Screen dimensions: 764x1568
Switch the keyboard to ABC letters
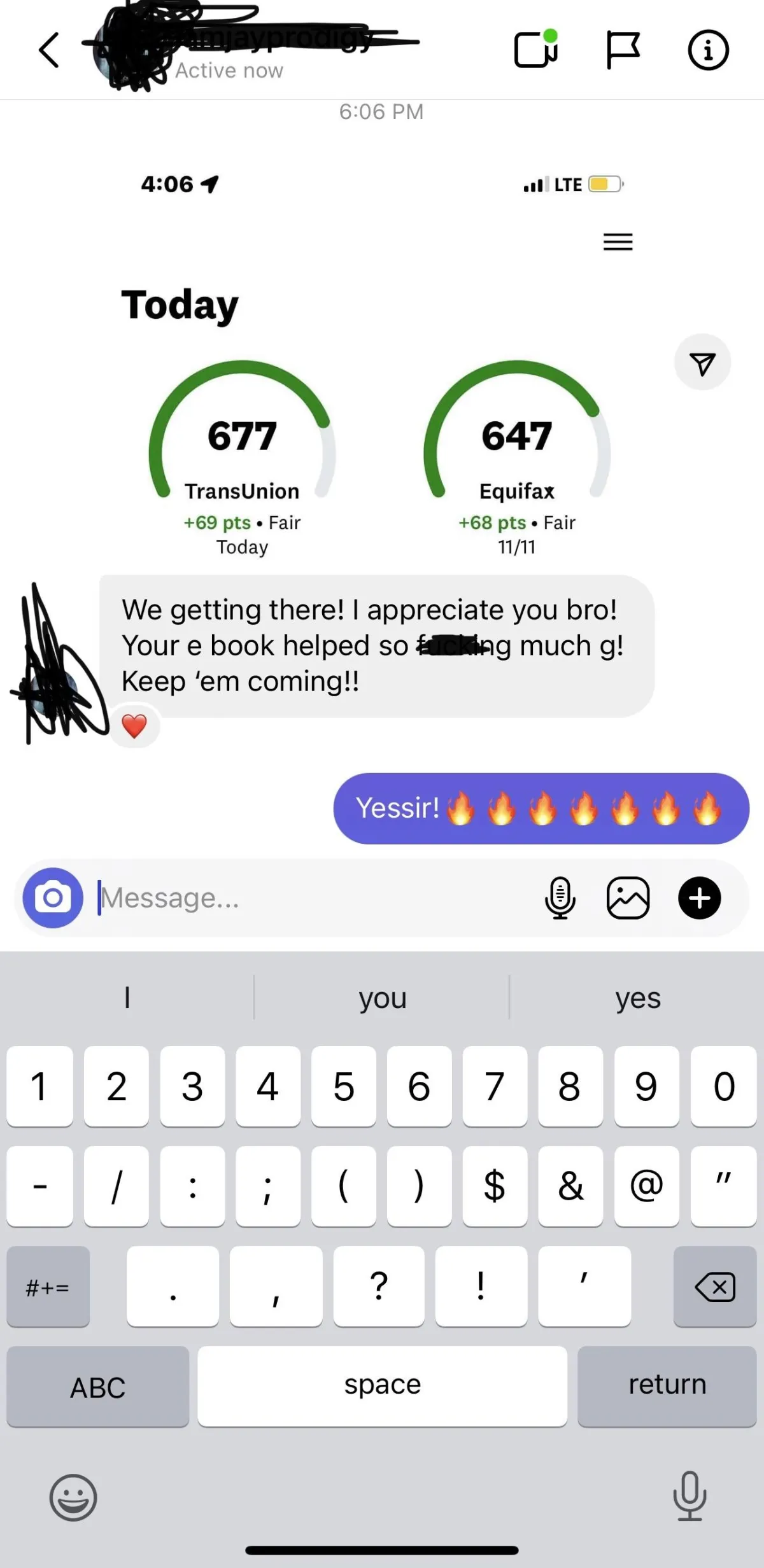pyautogui.click(x=98, y=1387)
